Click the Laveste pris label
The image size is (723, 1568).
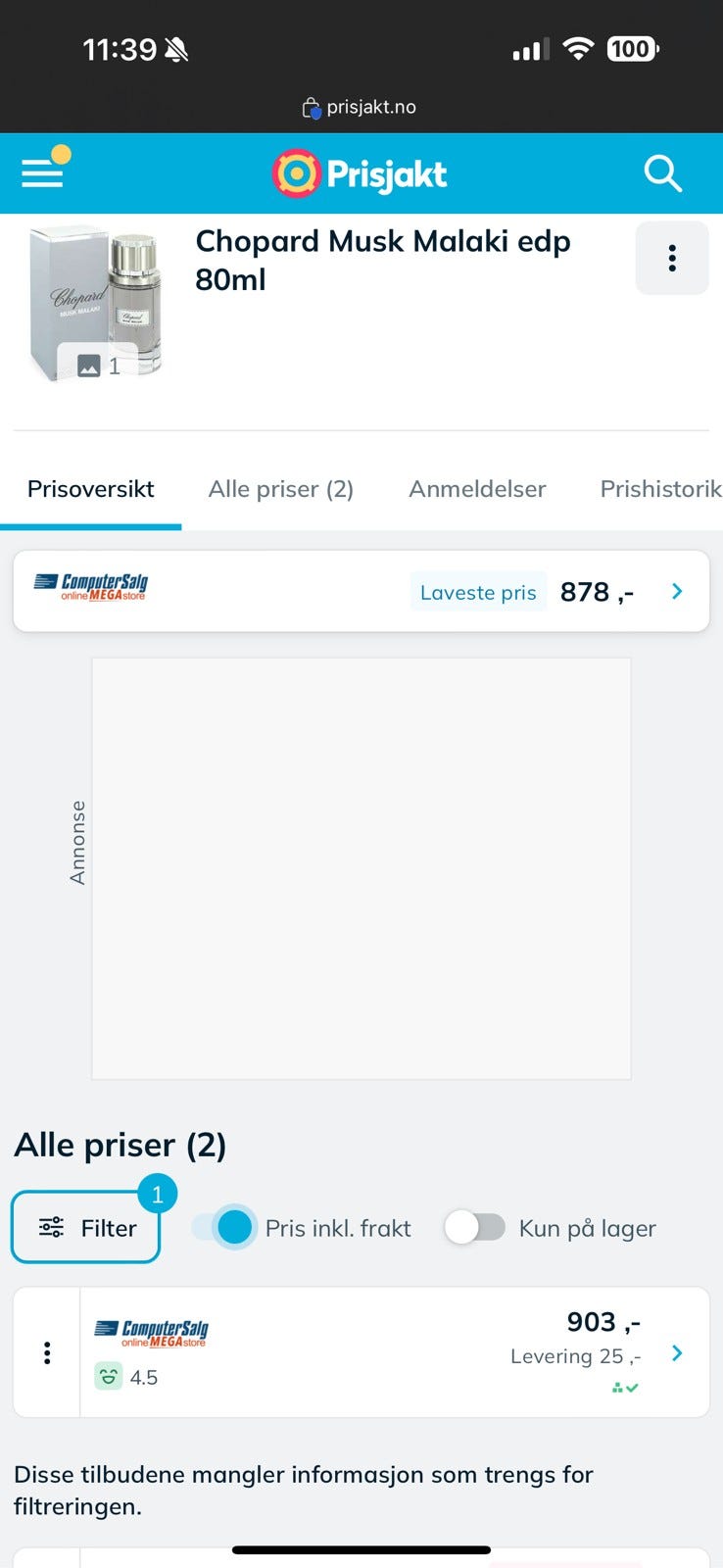coord(478,592)
